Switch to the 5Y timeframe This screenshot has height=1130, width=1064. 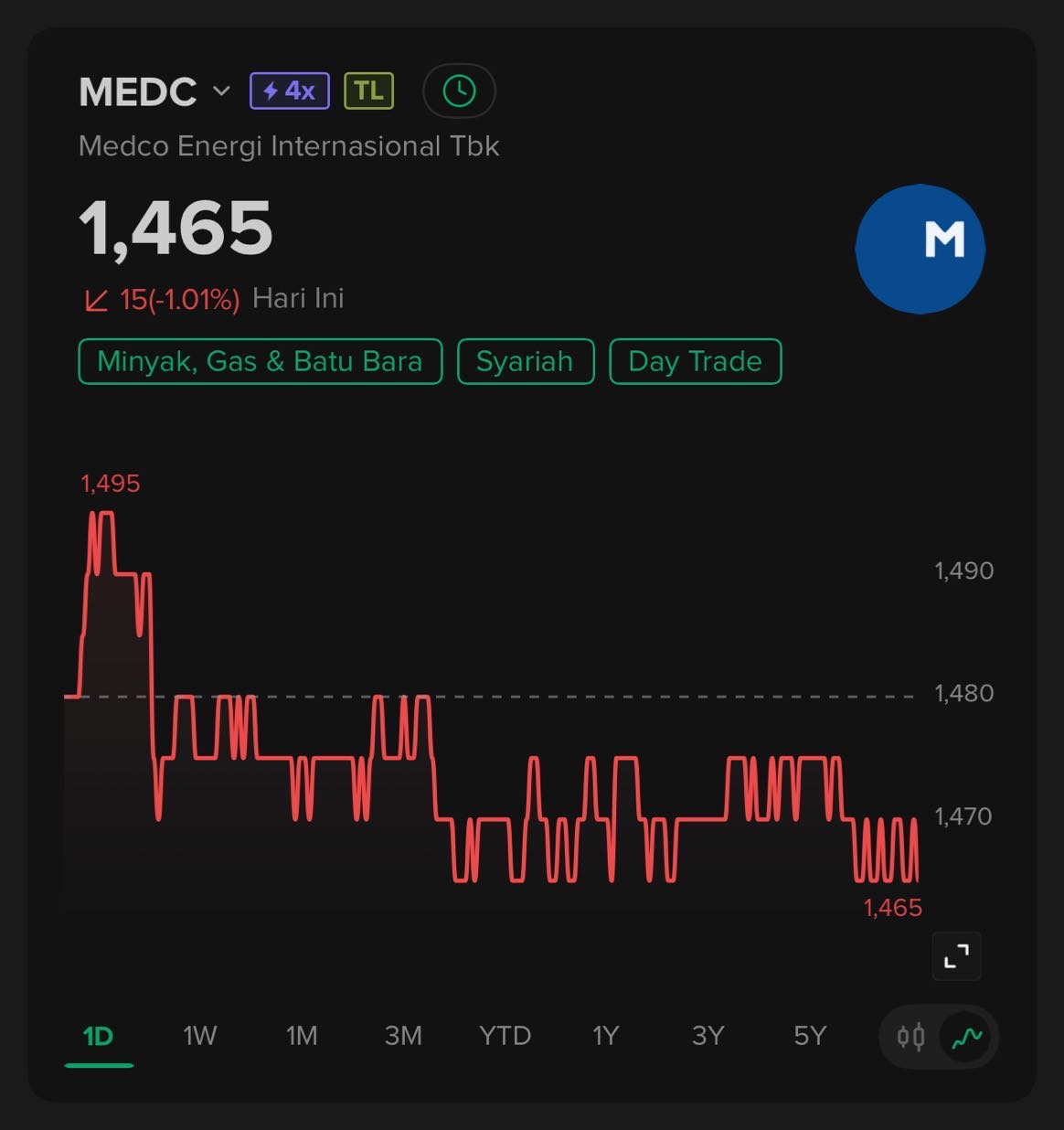(810, 1036)
